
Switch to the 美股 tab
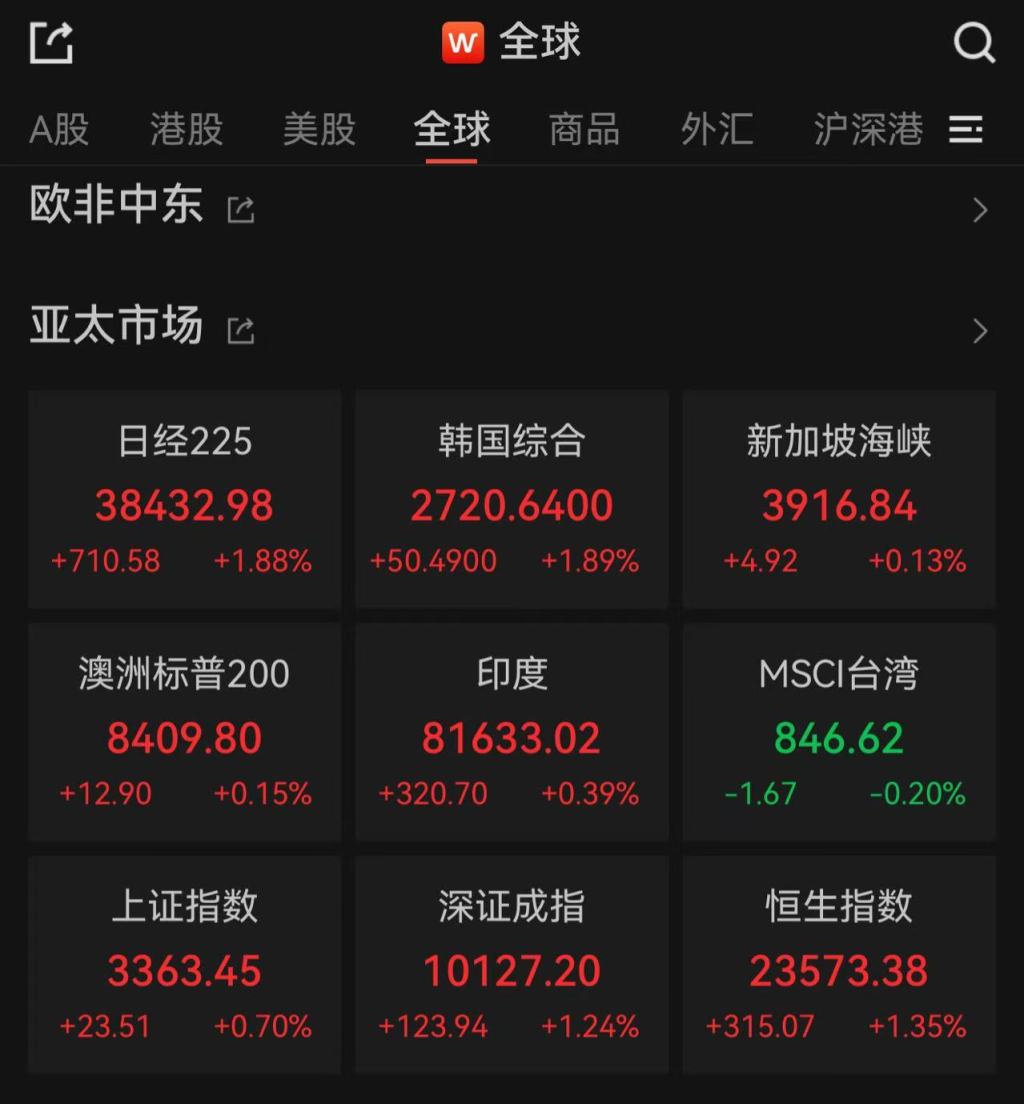coord(319,129)
